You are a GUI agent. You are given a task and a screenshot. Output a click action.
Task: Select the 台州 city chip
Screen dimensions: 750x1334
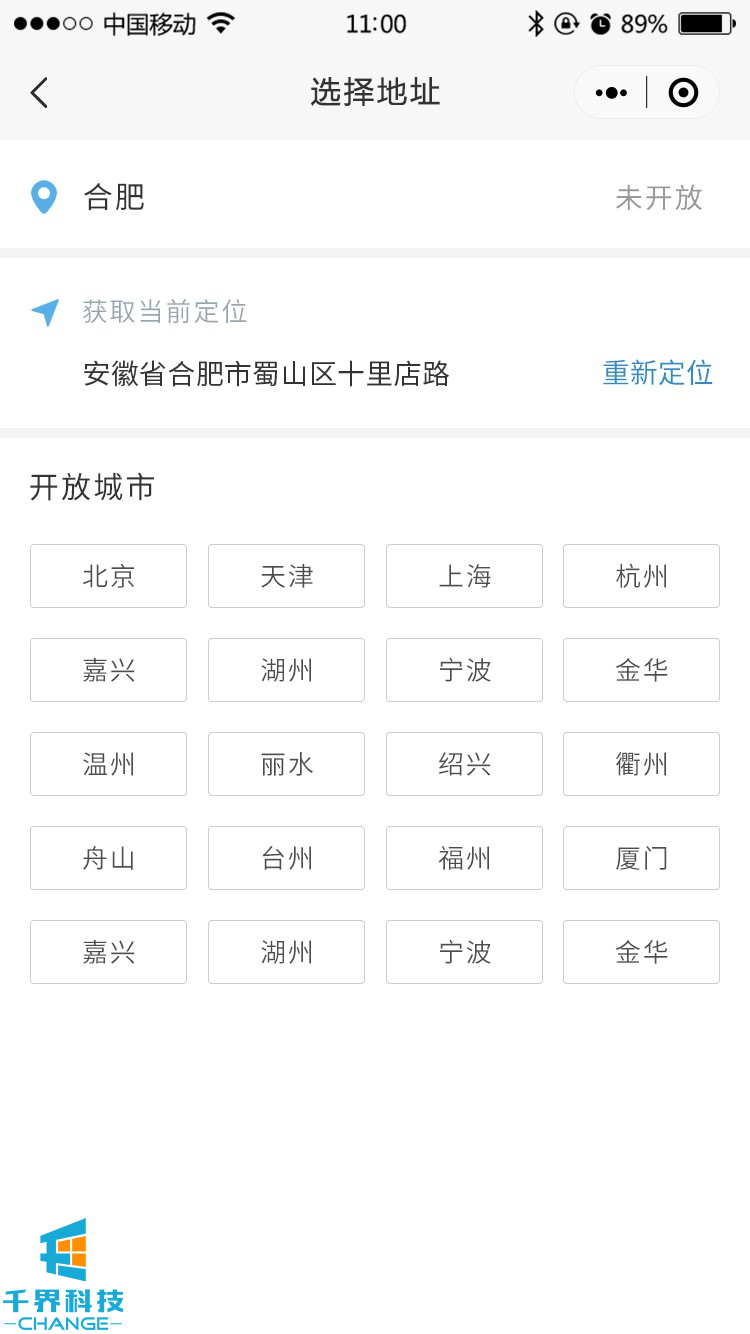click(x=286, y=858)
